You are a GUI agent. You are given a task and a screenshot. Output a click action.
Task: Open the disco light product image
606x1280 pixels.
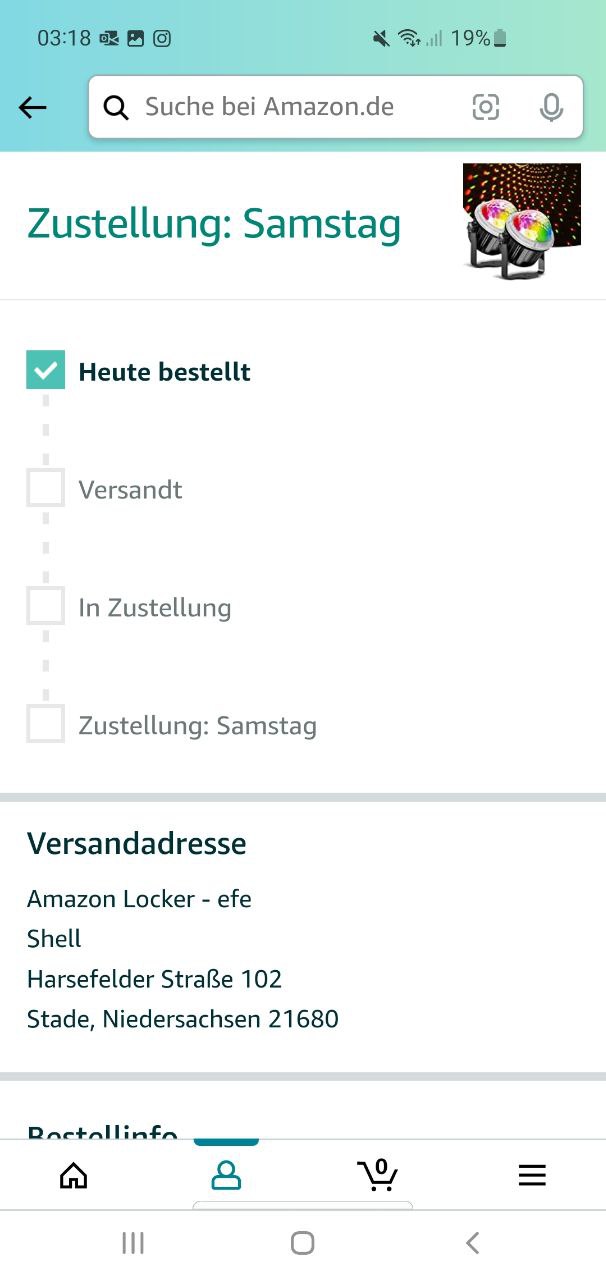521,222
